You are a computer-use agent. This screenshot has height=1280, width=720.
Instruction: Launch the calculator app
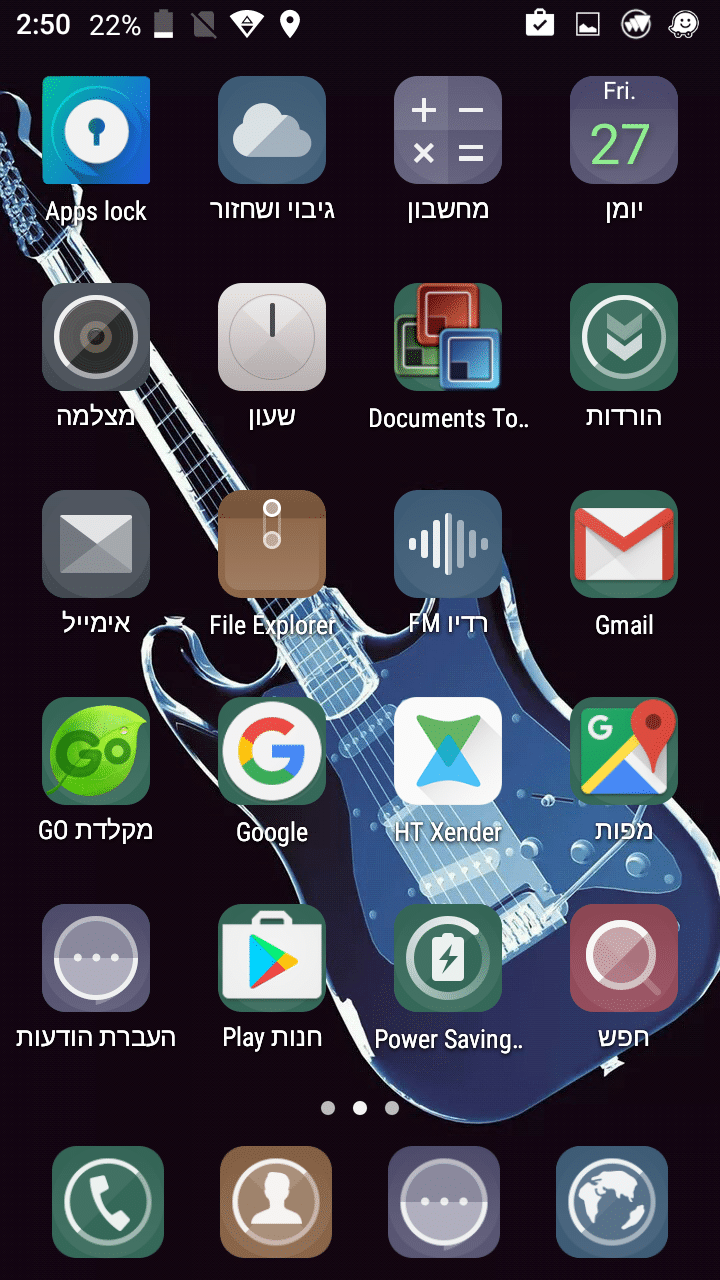pyautogui.click(x=448, y=131)
